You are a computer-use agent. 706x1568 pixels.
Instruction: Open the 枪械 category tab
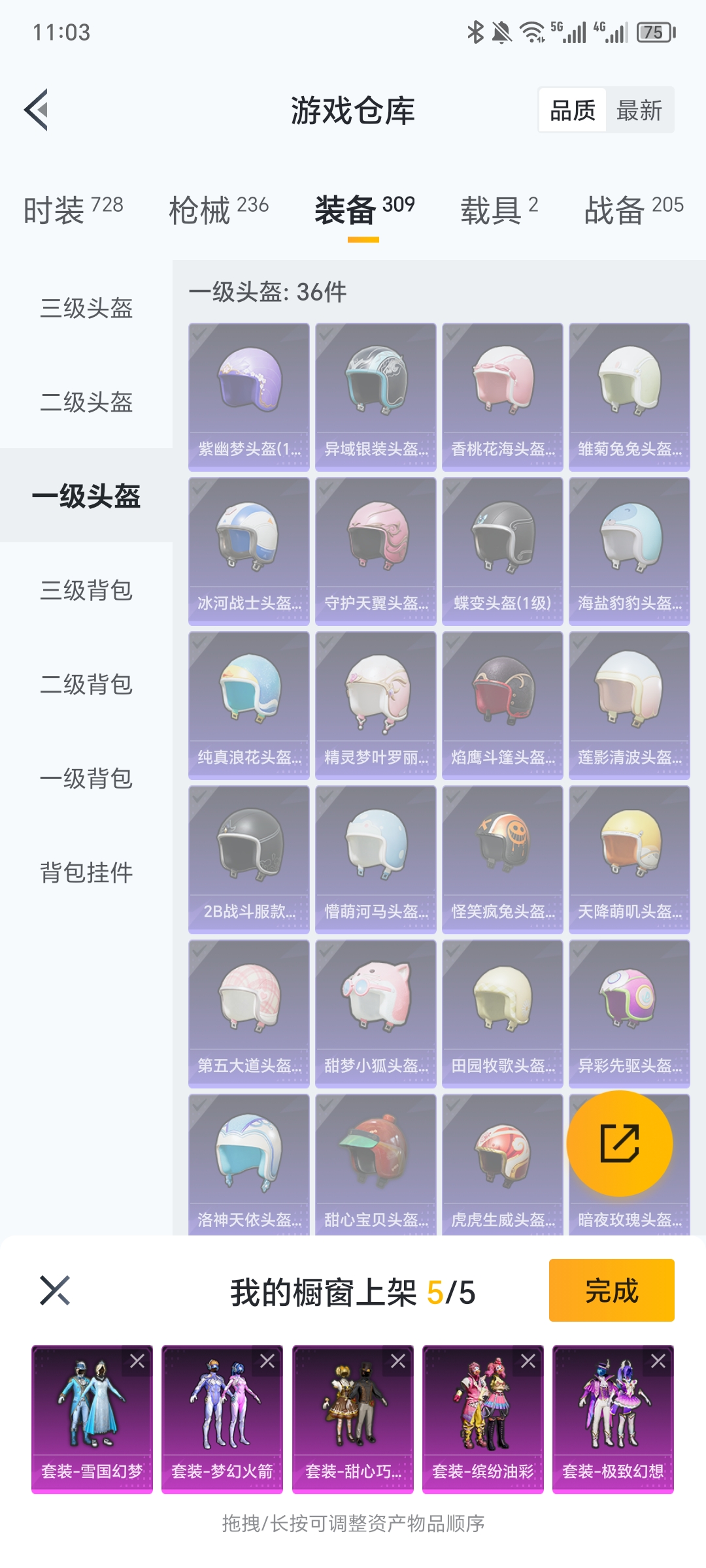[218, 210]
